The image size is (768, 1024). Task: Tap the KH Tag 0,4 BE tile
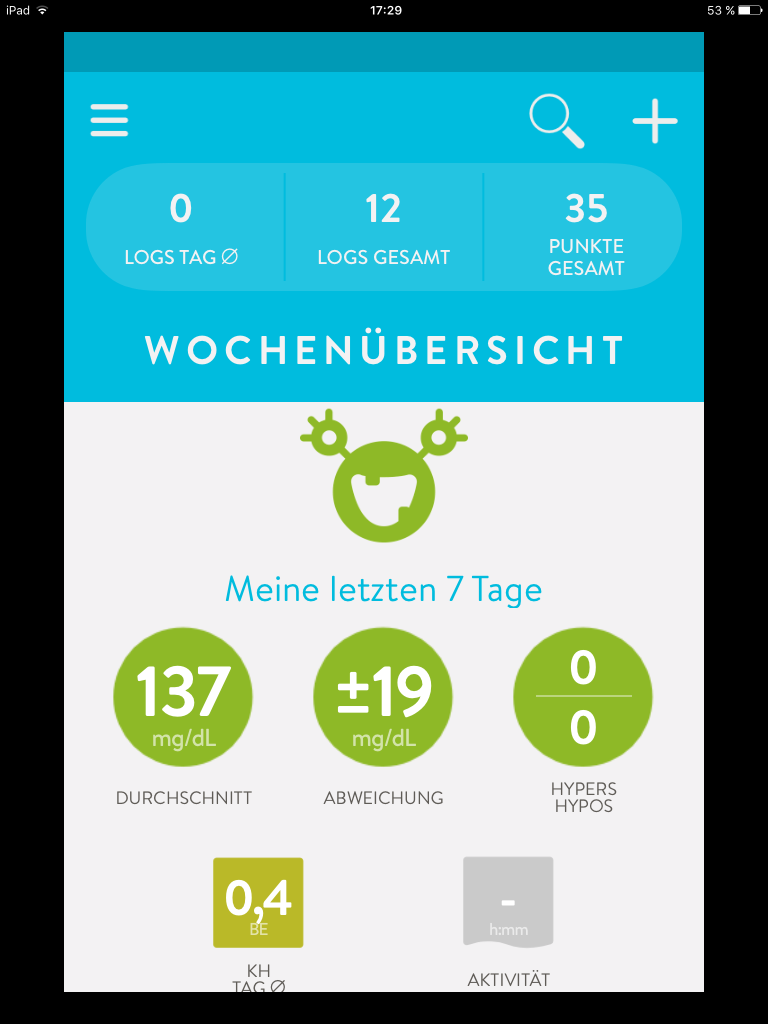(x=257, y=902)
